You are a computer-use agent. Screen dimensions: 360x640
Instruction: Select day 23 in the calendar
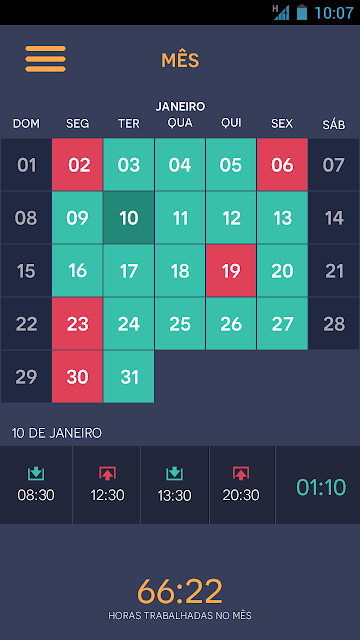point(78,324)
